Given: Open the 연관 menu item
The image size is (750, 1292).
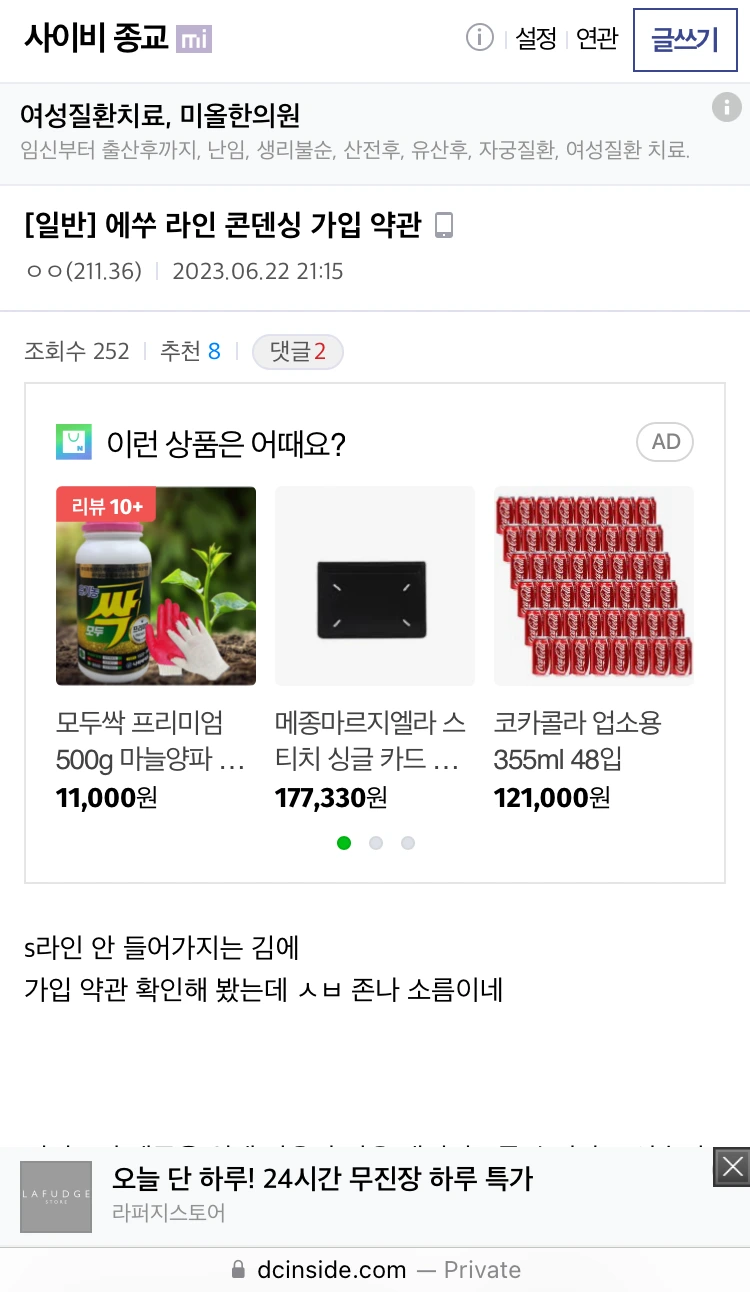Looking at the screenshot, I should pyautogui.click(x=596, y=38).
